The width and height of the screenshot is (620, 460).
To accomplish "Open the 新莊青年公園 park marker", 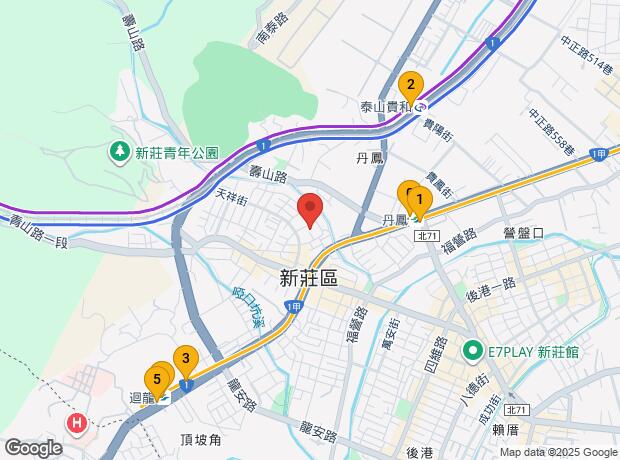I will [x=120, y=152].
